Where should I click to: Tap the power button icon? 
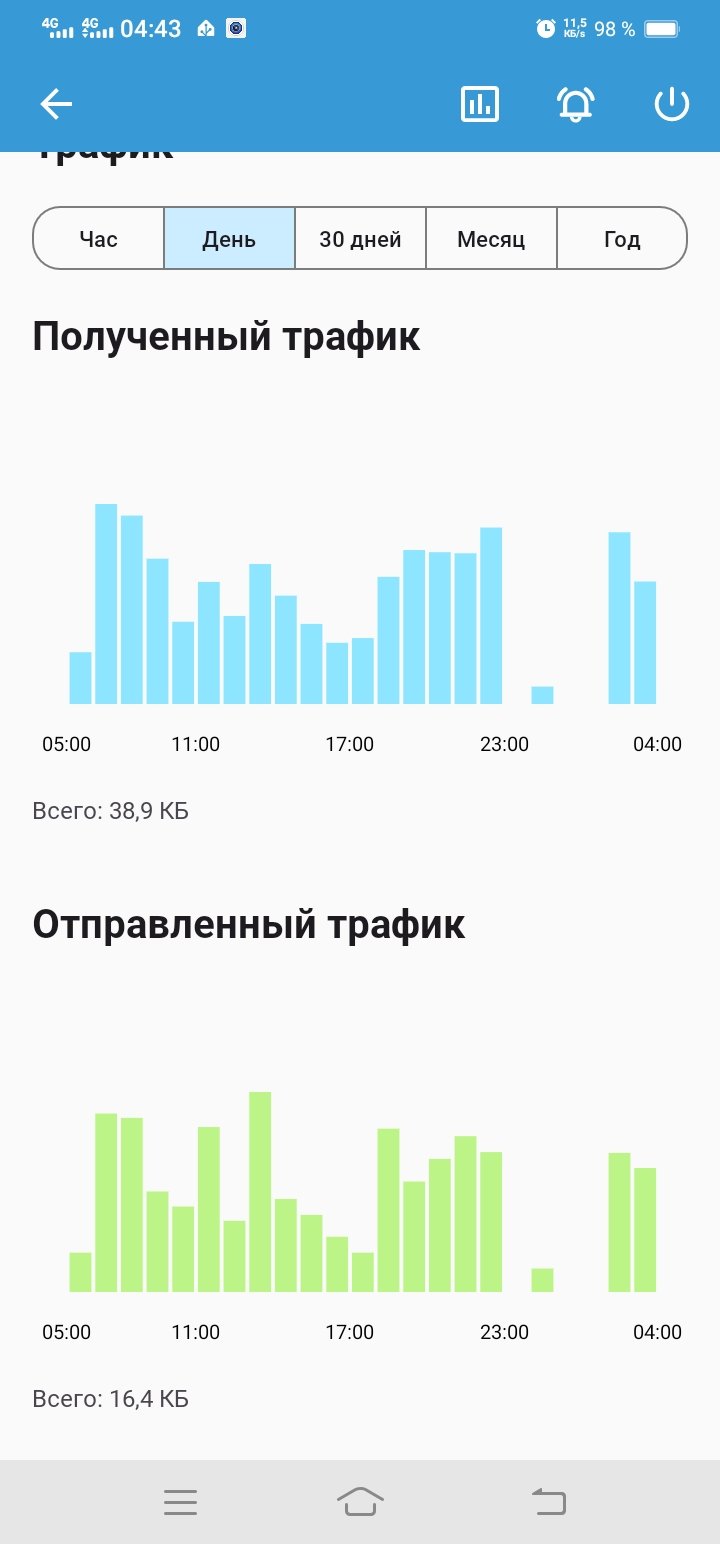pos(671,104)
